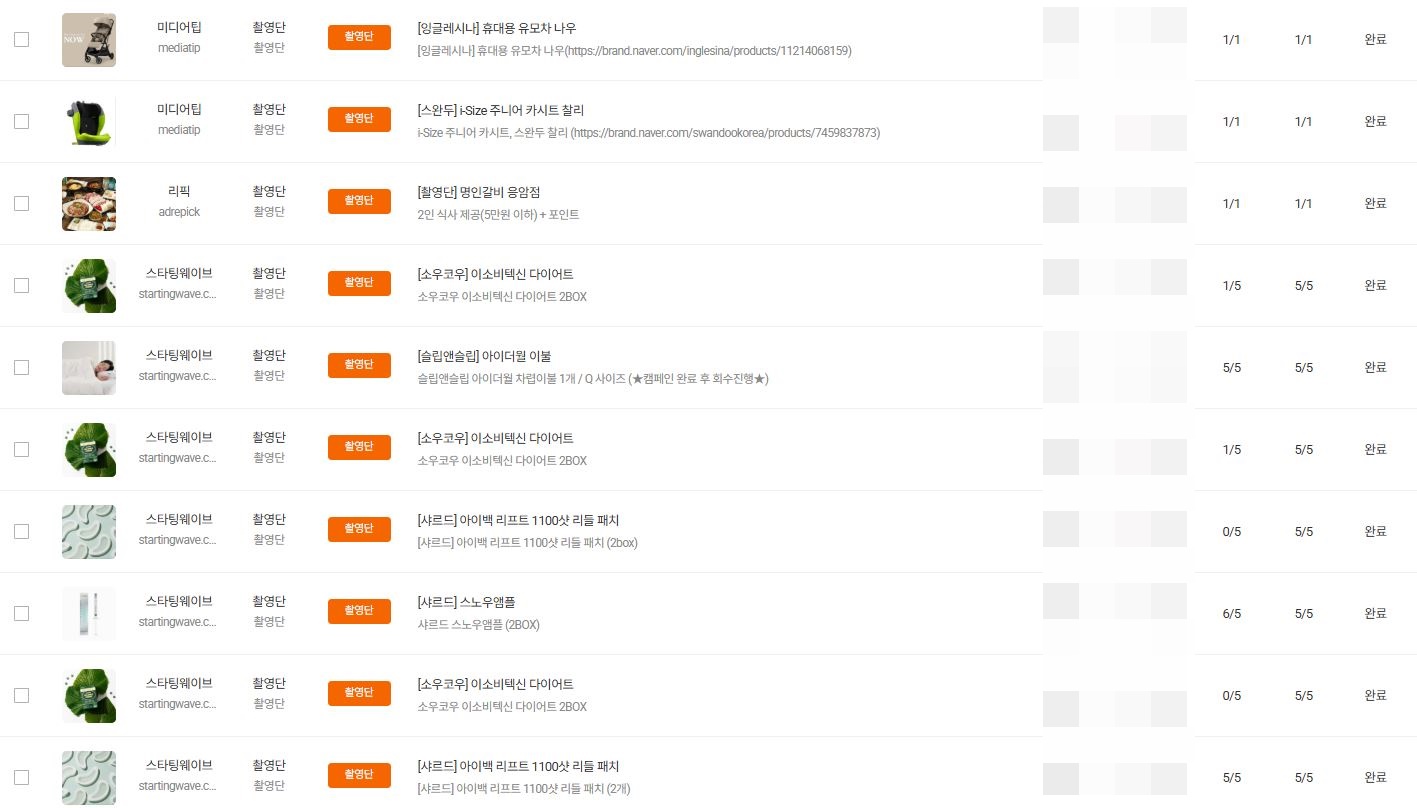This screenshot has height=808, width=1417.
Task: Check the row for 명인갈비 응암점
Action: (22, 204)
